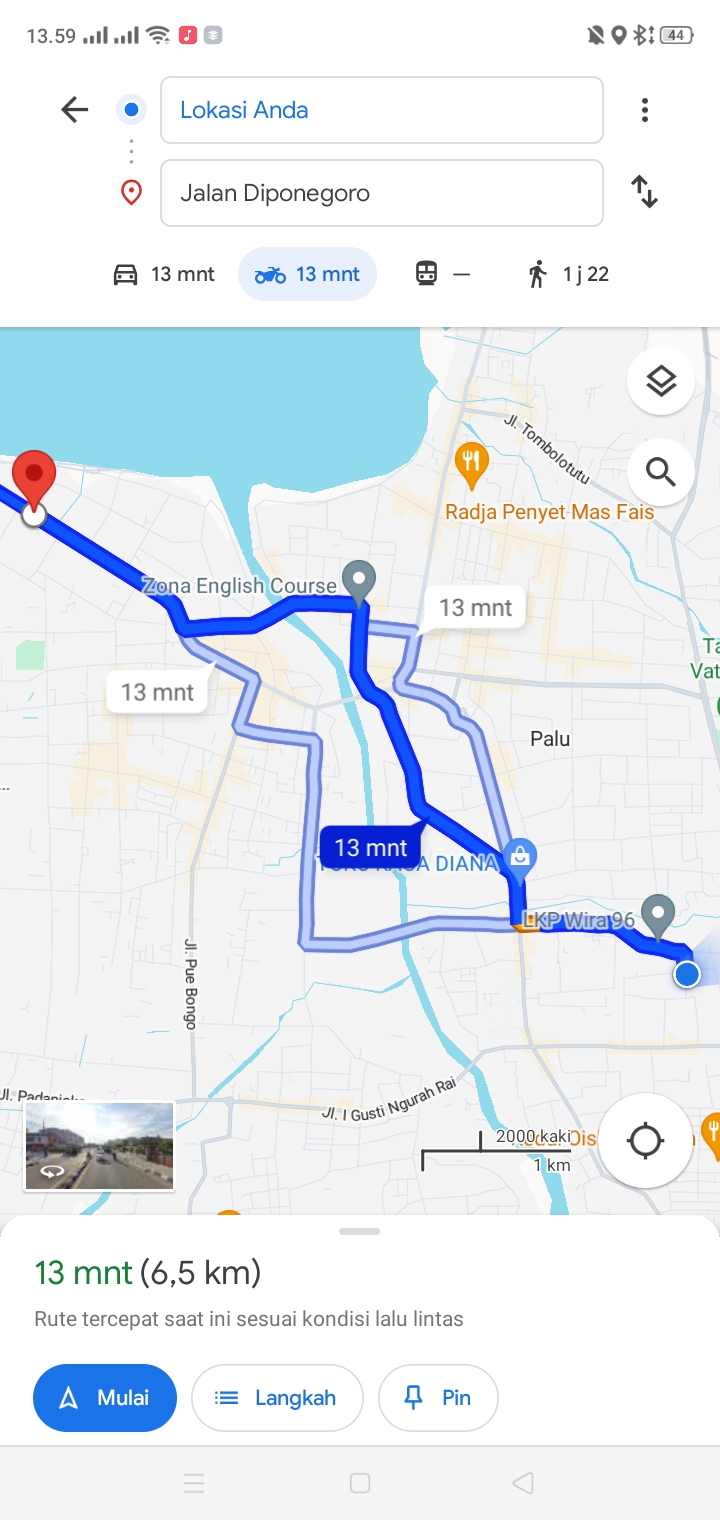Switch to the car travel mode
This screenshot has height=1520, width=720.
tap(163, 274)
